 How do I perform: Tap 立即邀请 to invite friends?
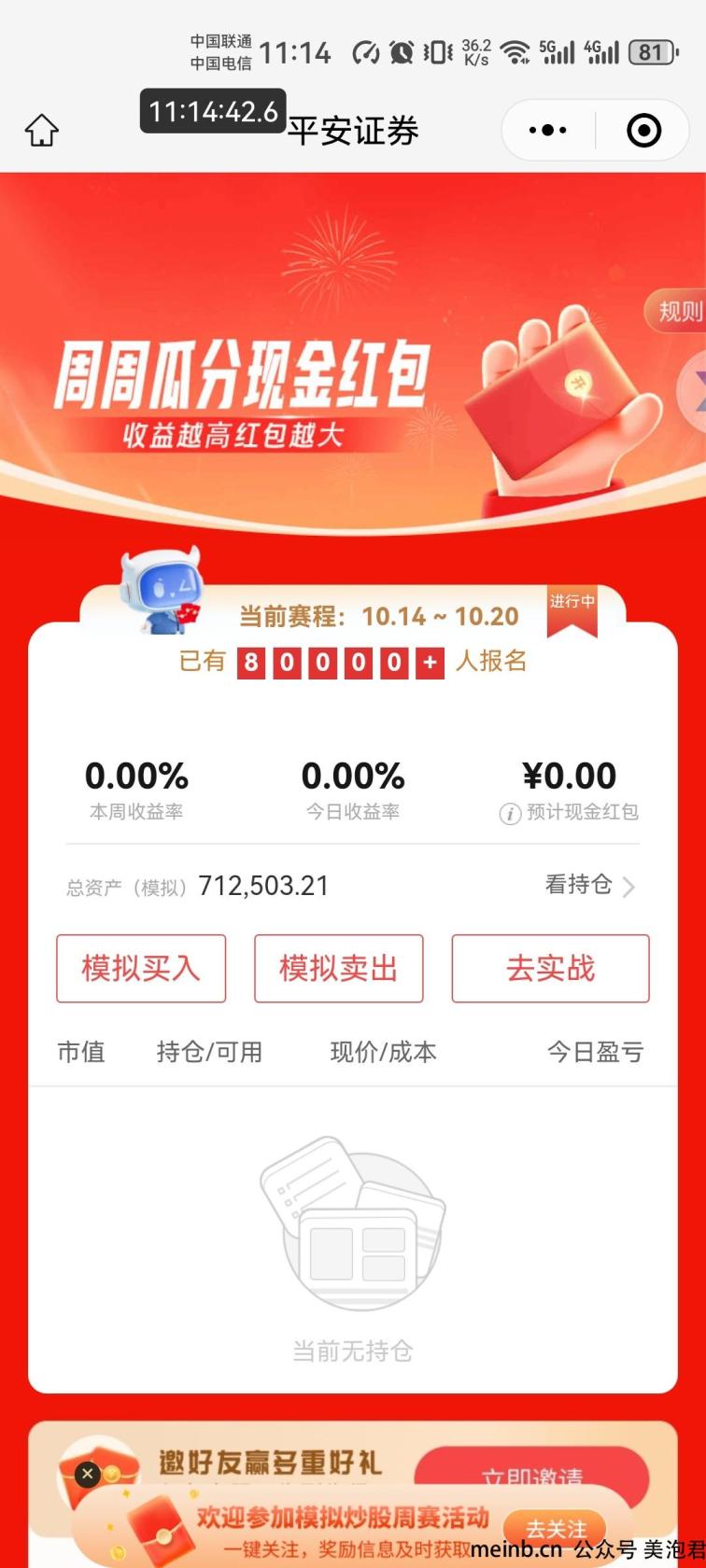coord(532,1473)
